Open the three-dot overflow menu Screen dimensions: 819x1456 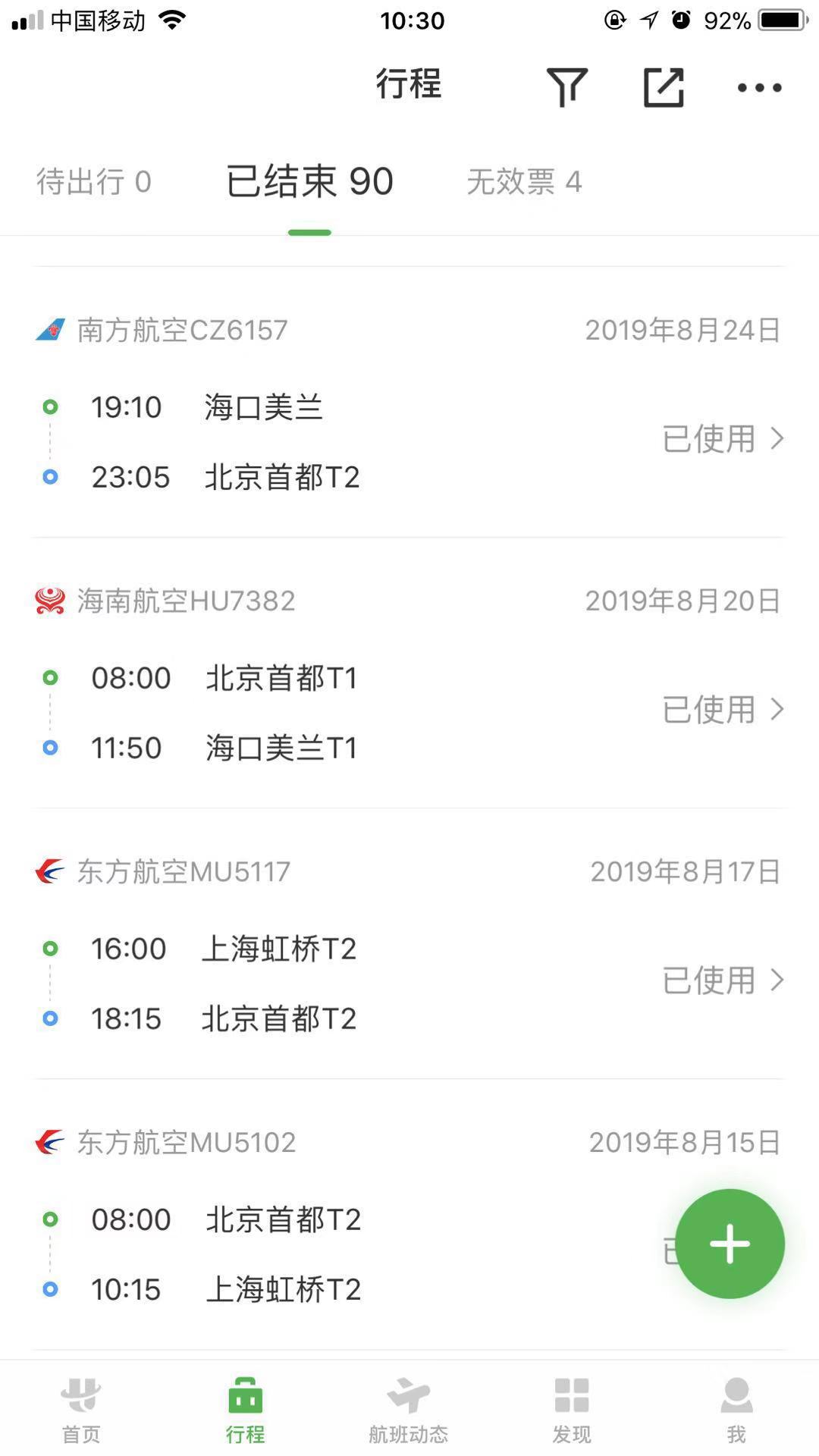click(759, 87)
